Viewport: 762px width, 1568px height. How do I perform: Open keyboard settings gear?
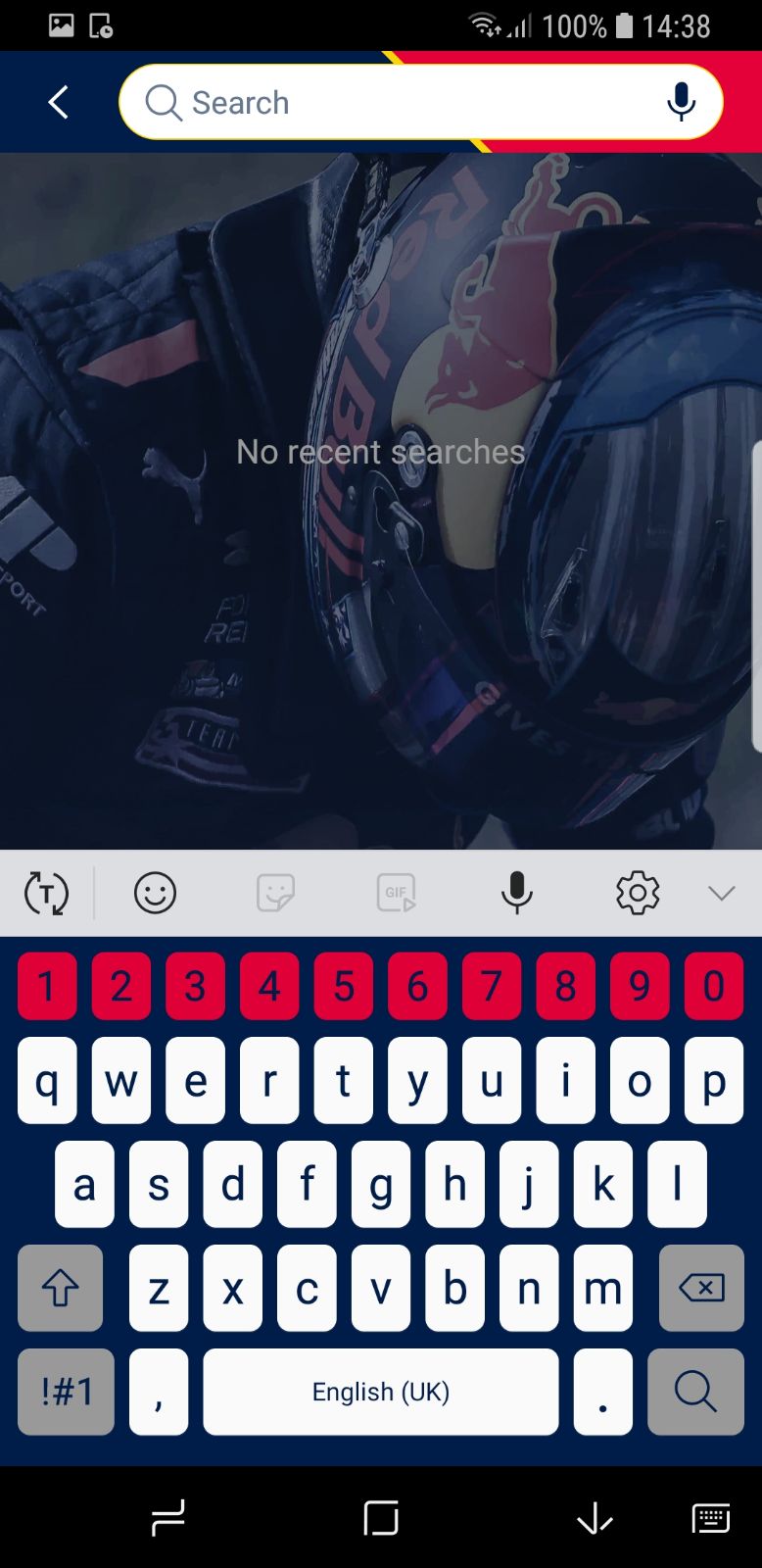(637, 893)
